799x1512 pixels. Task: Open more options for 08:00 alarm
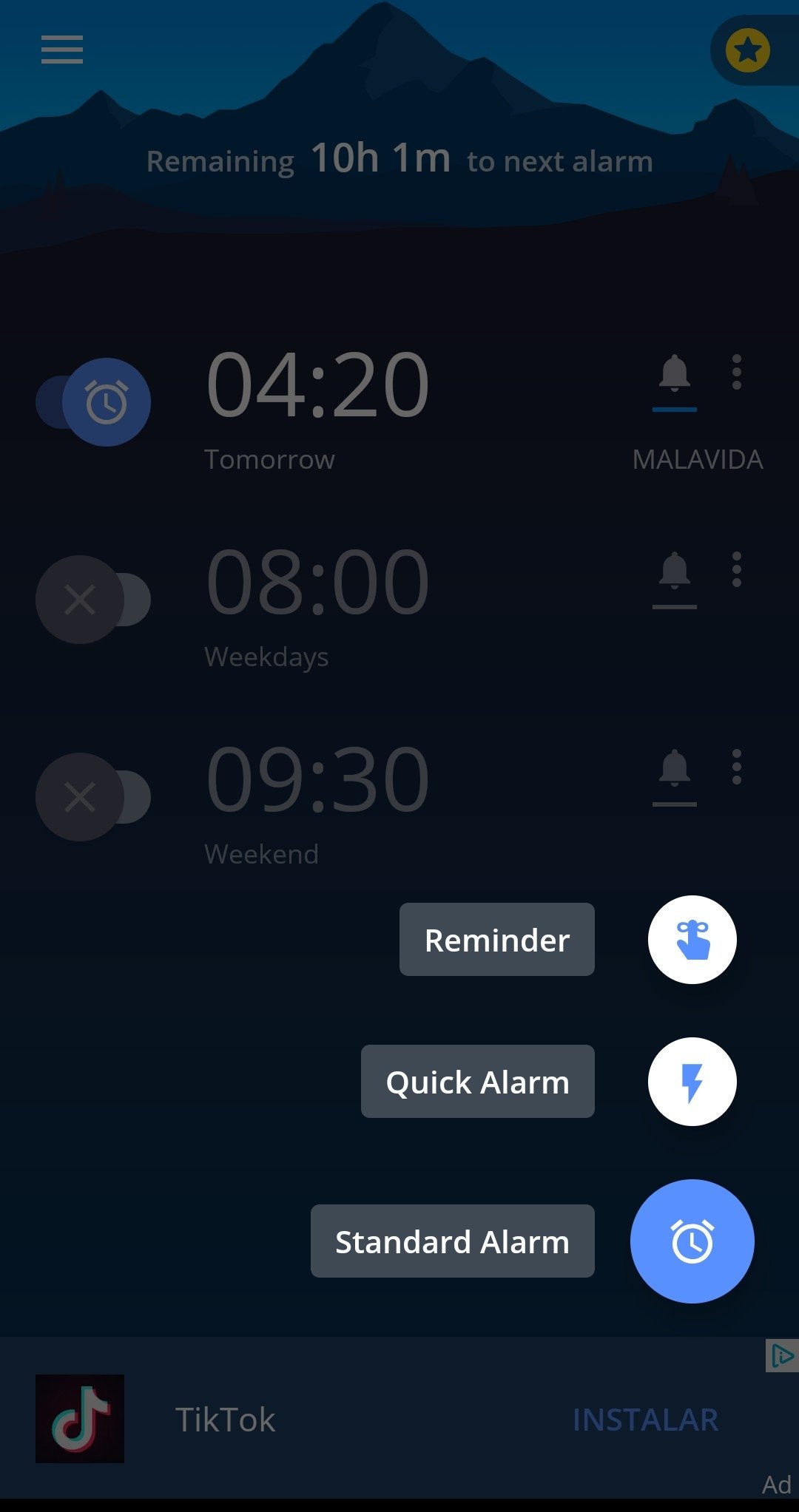736,569
